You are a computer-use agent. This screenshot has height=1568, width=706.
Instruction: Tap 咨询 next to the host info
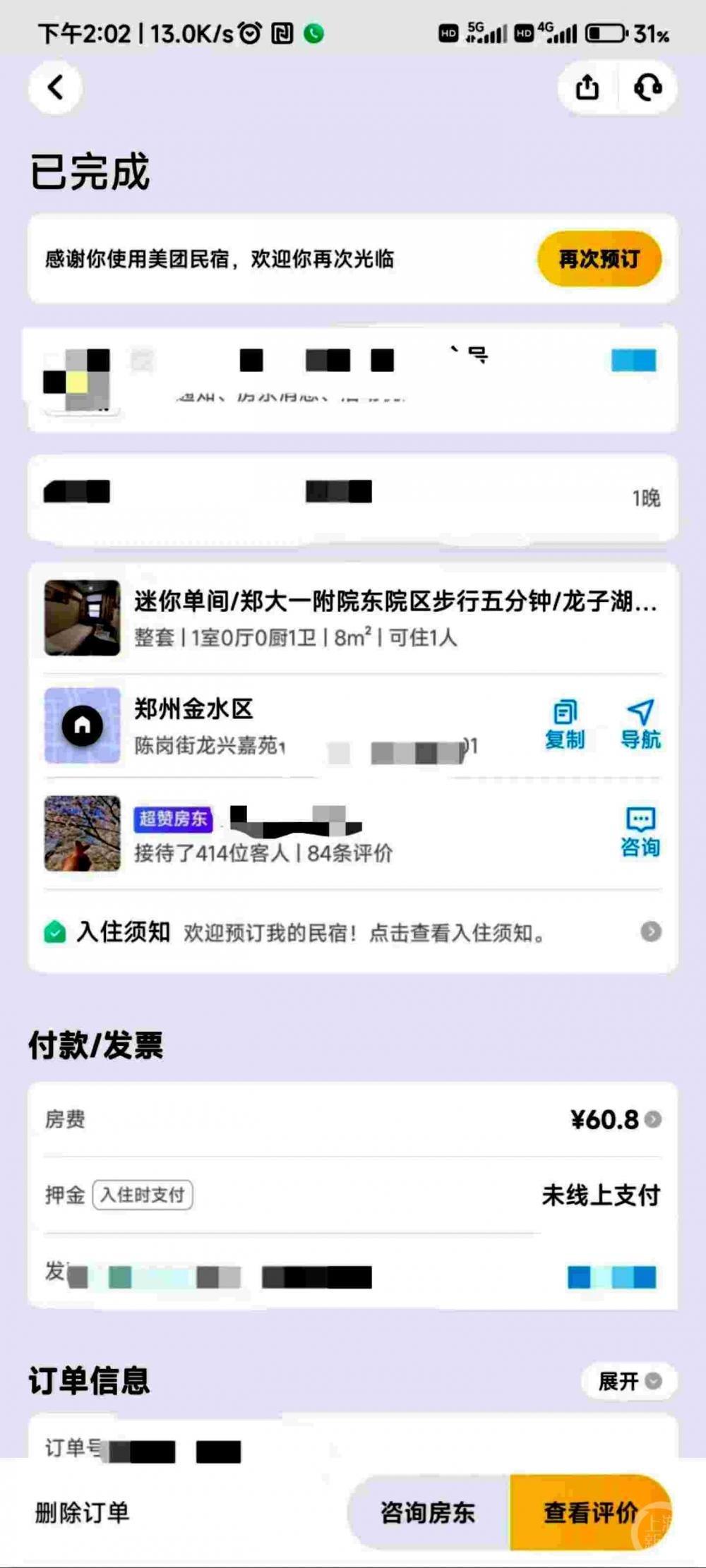coord(640,833)
